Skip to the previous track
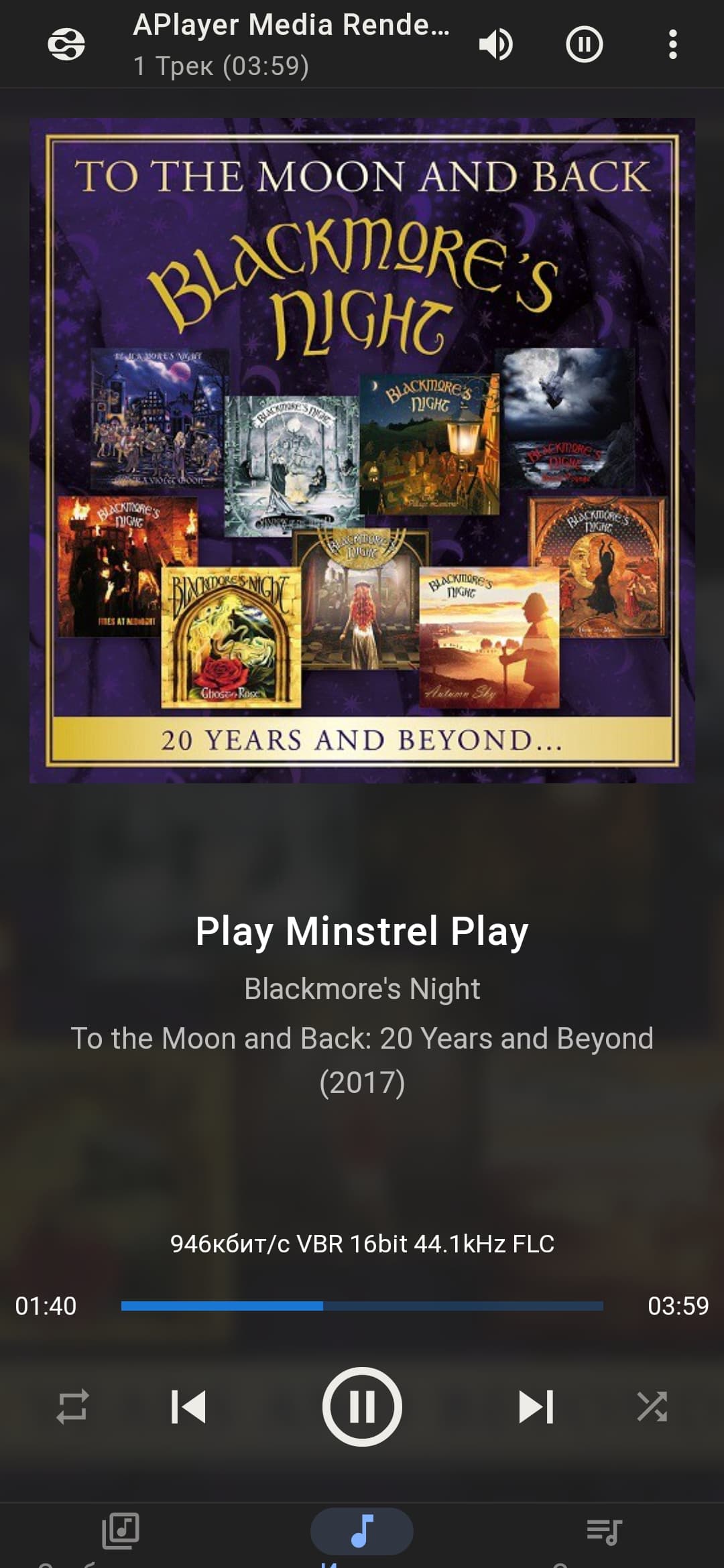The image size is (724, 1568). (x=188, y=1406)
